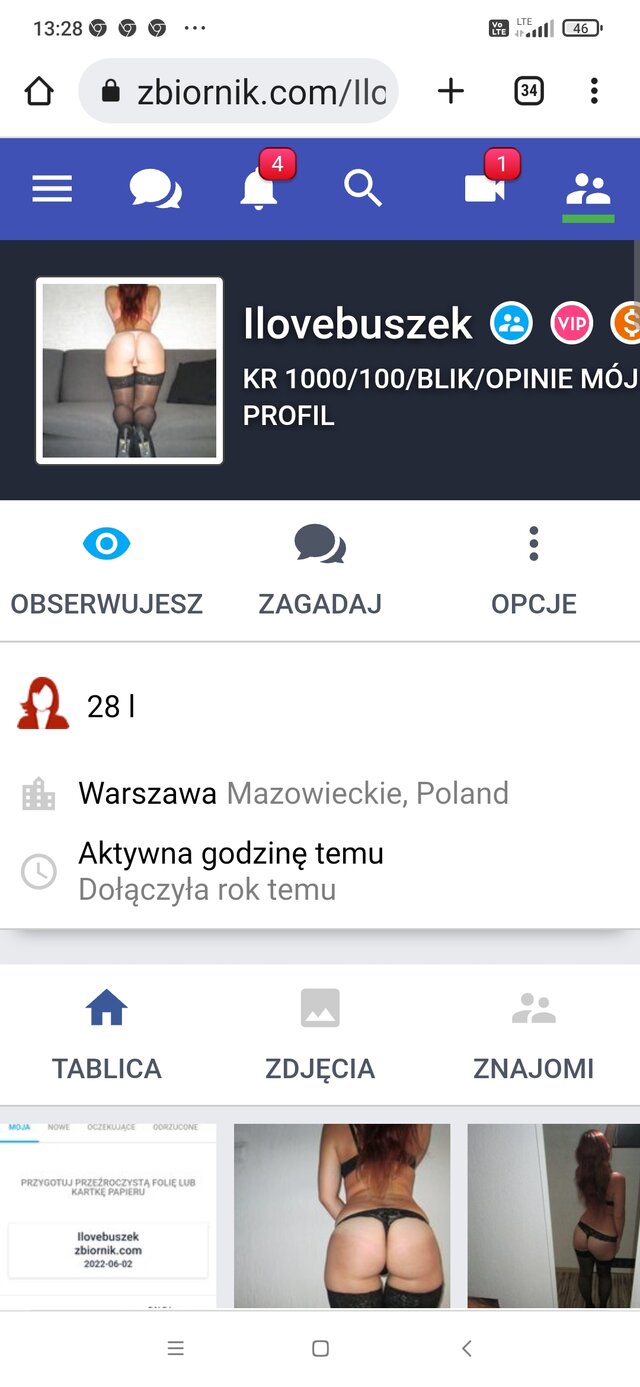Viewport: 640px width, 1387px height.
Task: Open the browser three-dot menu
Action: [594, 92]
